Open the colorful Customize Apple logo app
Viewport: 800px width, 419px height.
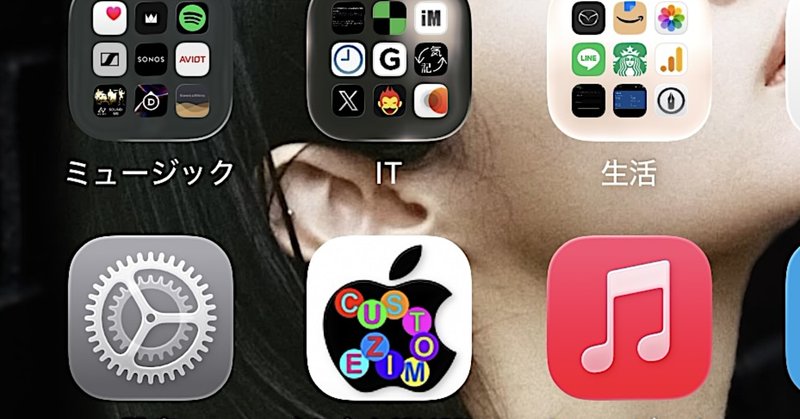tap(389, 320)
